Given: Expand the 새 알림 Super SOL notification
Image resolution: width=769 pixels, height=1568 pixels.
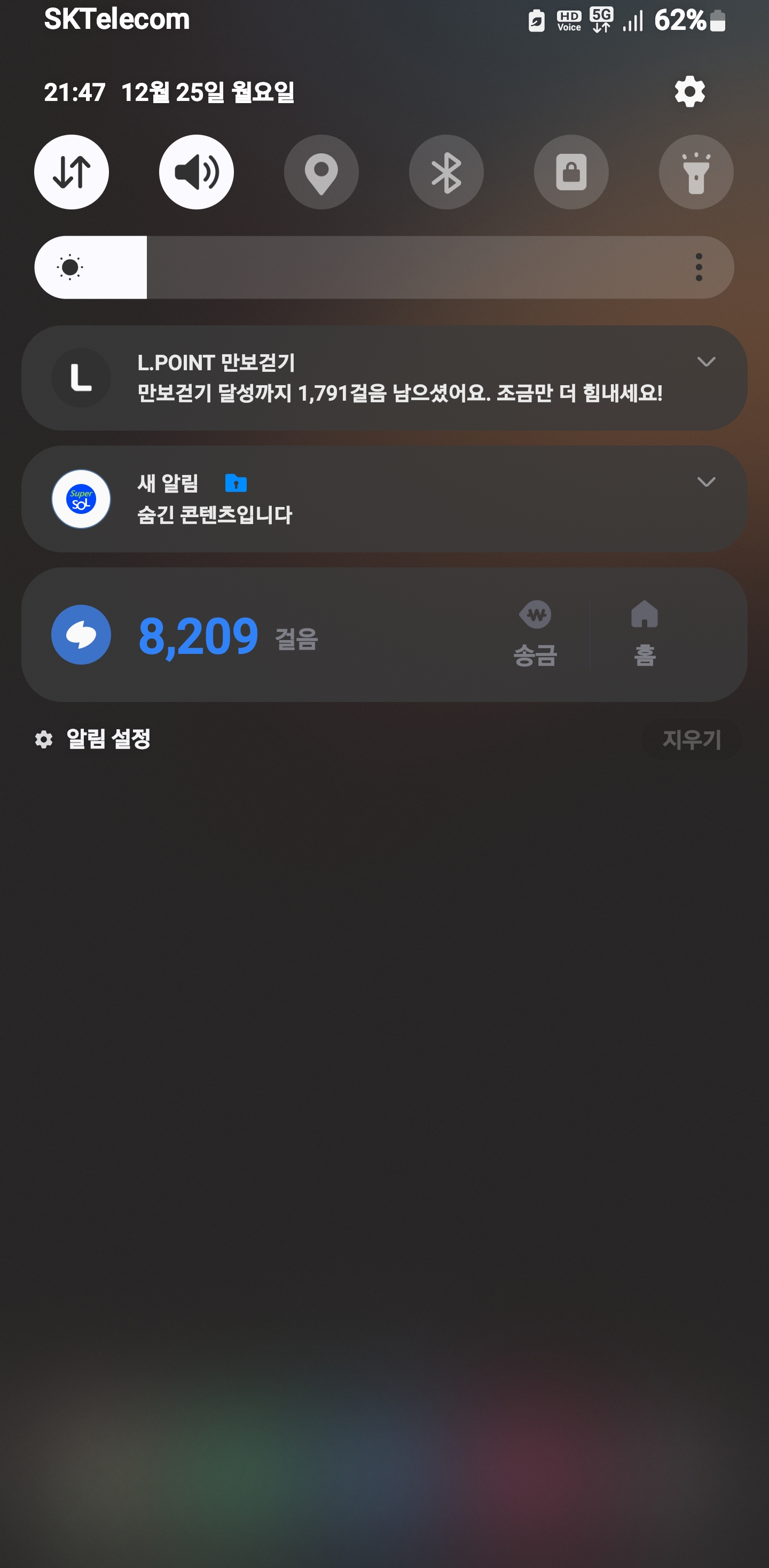Looking at the screenshot, I should [x=706, y=482].
